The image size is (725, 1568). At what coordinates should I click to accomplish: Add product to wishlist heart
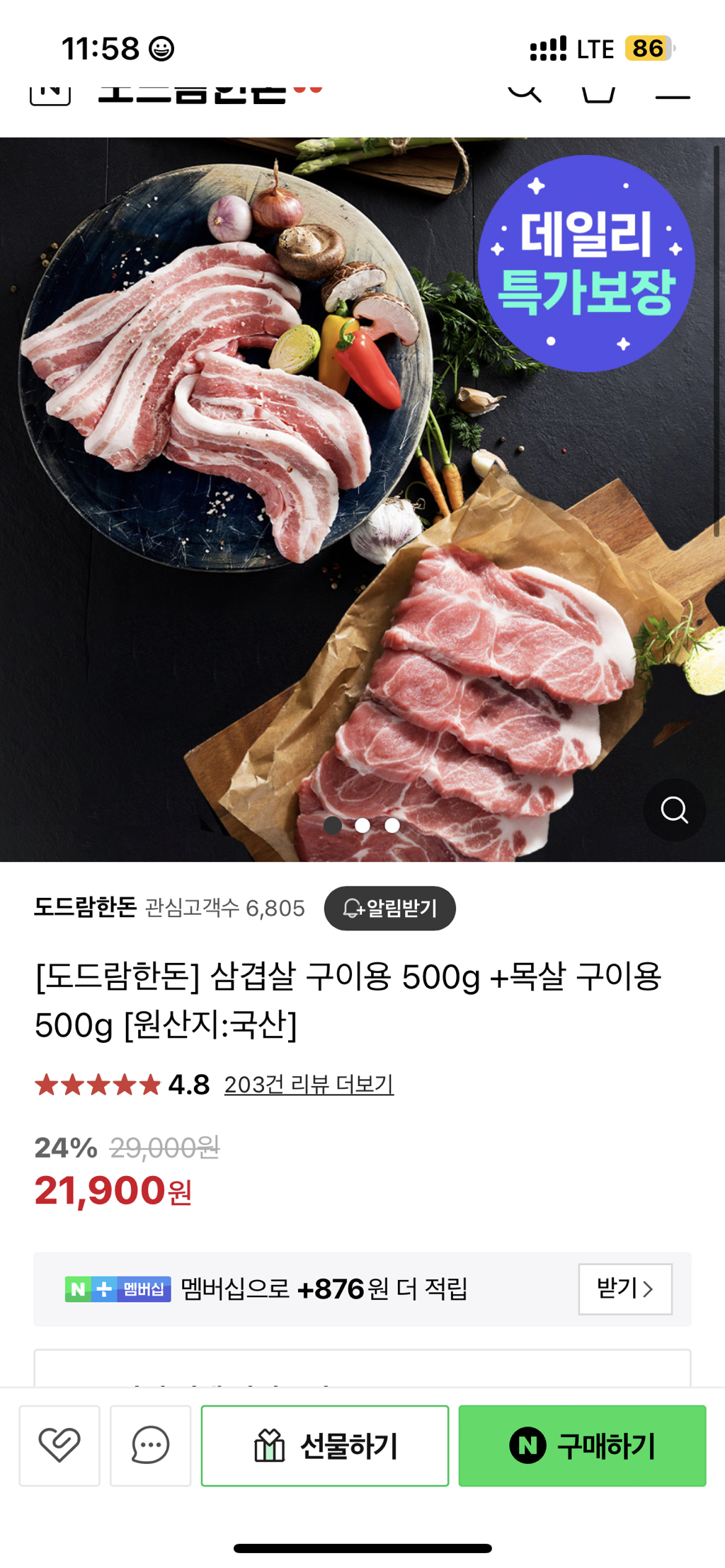[x=59, y=1445]
